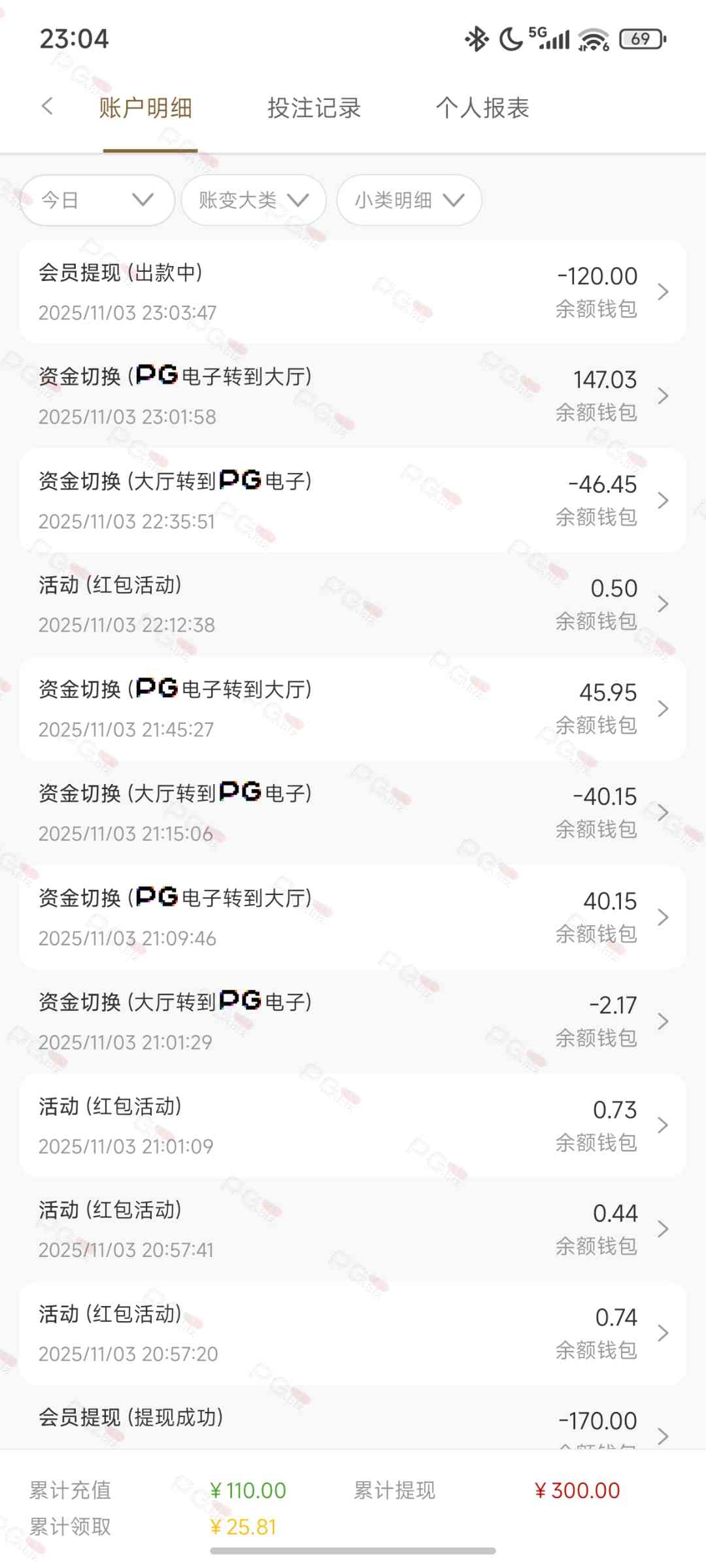View the 40.15 transfer at 21:09:46

click(x=353, y=917)
